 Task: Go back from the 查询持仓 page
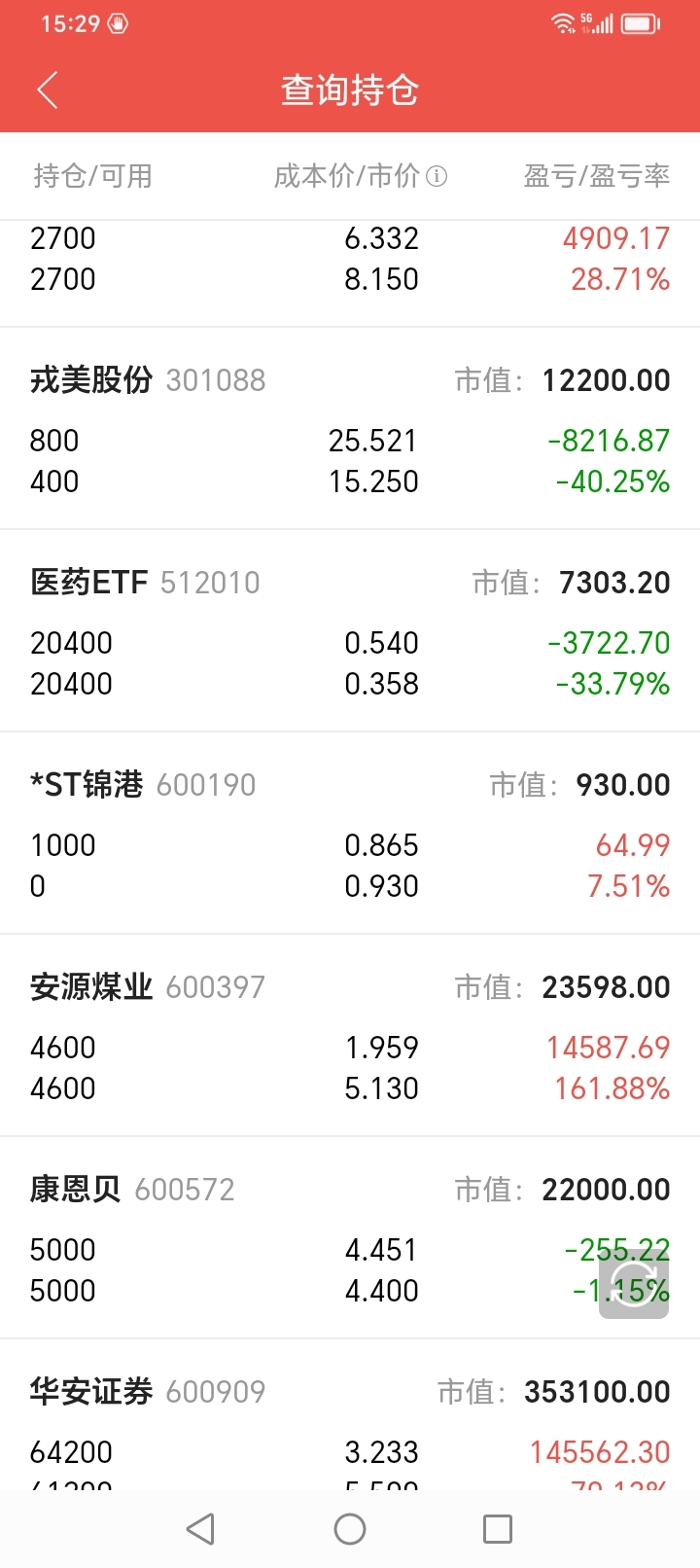pyautogui.click(x=48, y=89)
